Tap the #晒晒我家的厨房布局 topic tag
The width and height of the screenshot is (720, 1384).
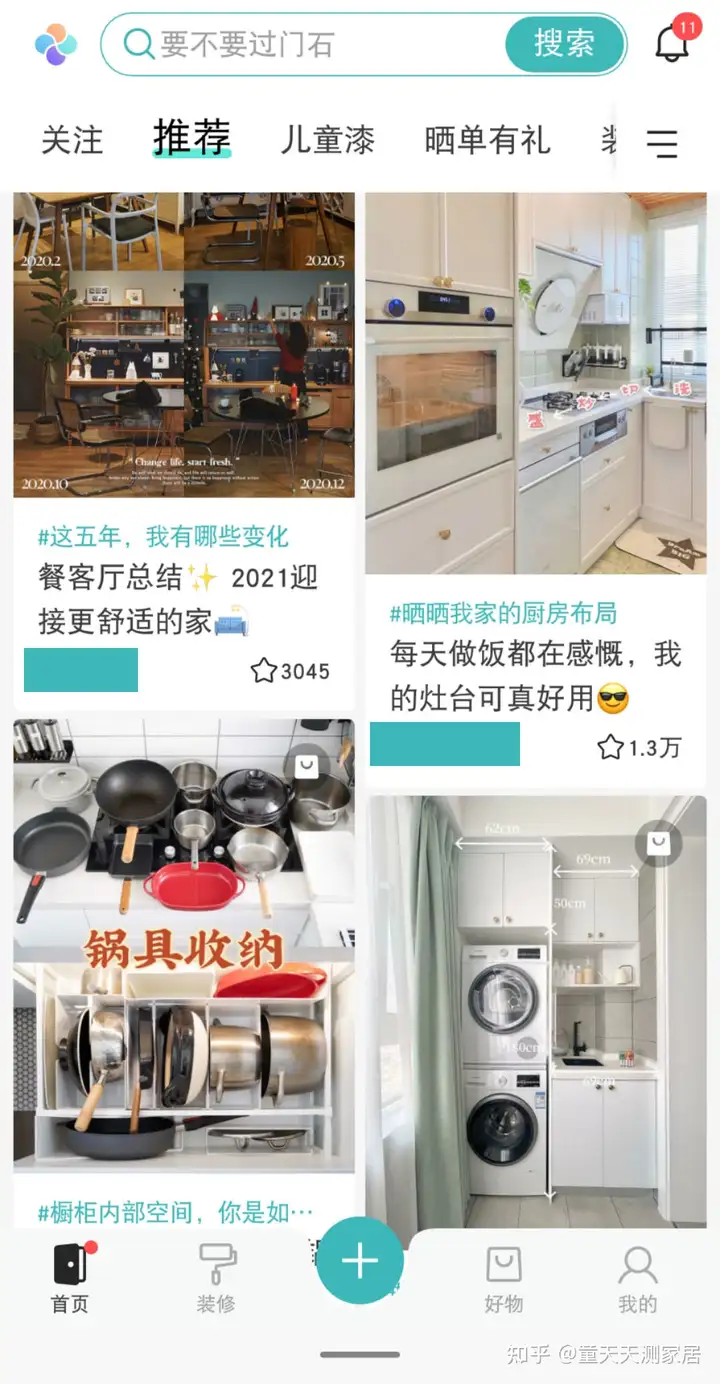[503, 613]
